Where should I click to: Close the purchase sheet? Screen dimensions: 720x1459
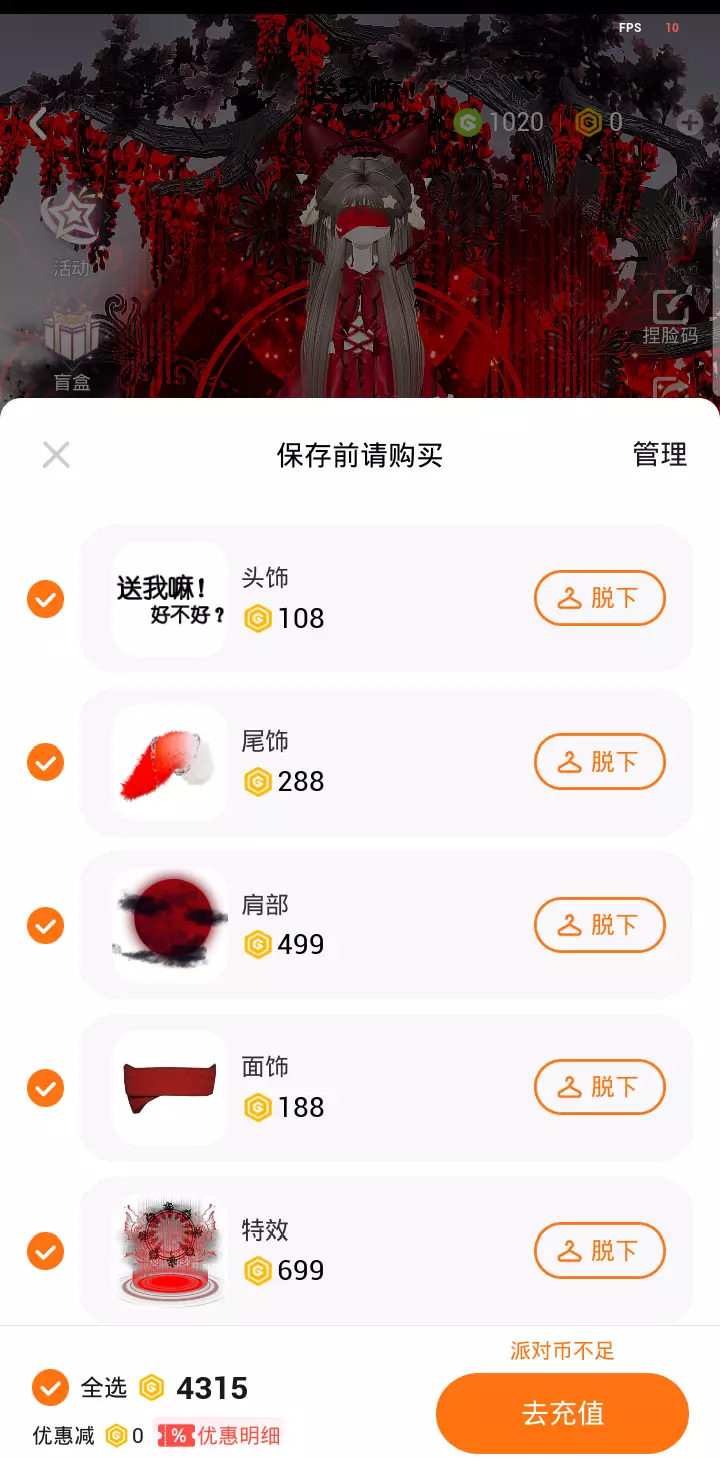click(x=56, y=455)
